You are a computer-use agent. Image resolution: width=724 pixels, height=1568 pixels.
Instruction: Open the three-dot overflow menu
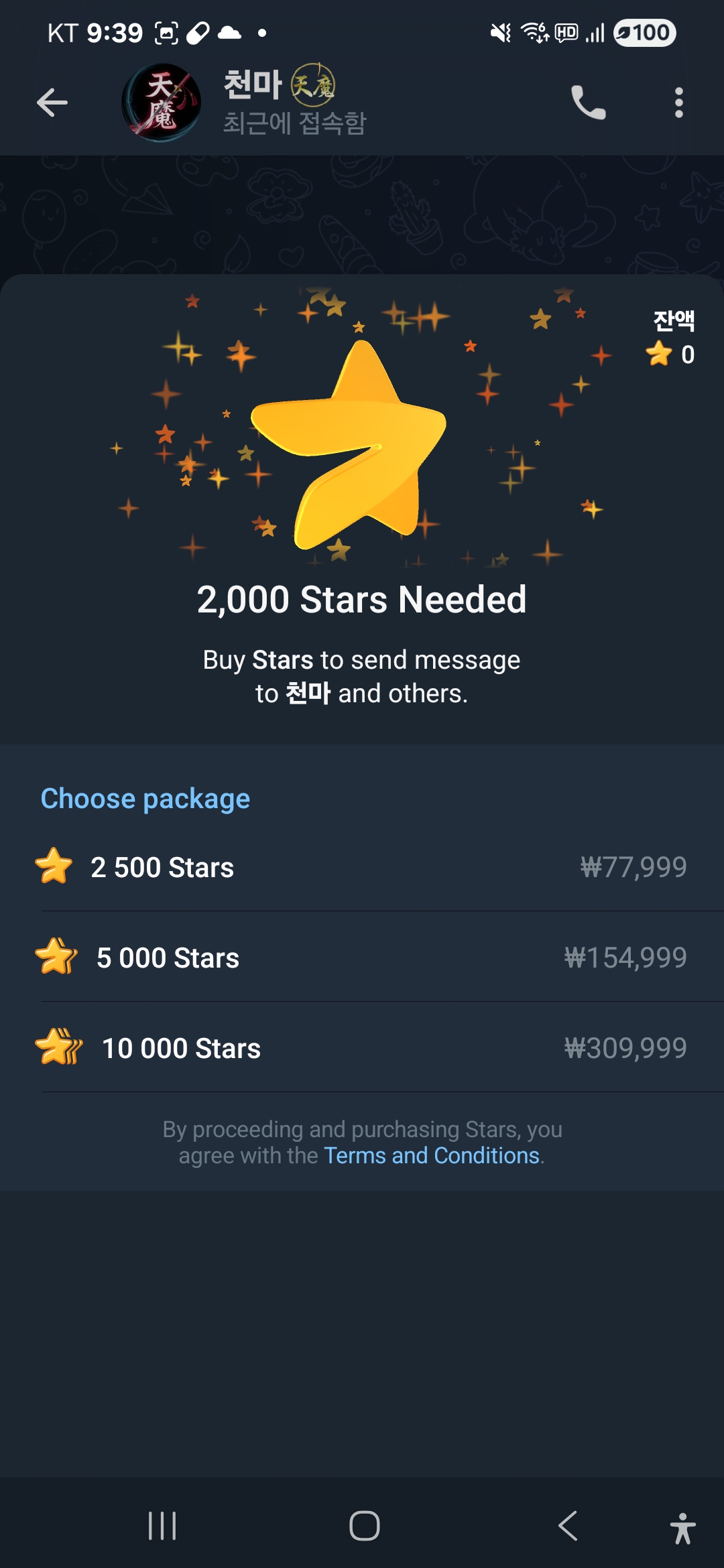tap(678, 103)
